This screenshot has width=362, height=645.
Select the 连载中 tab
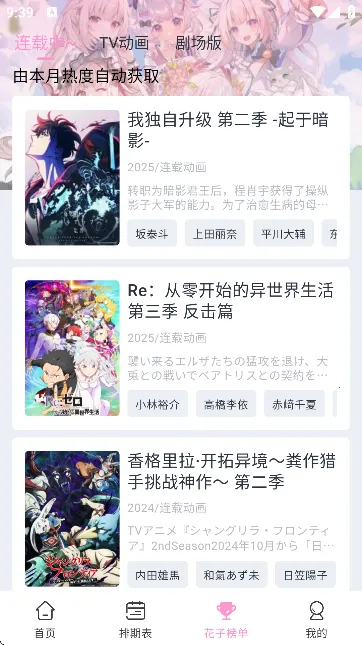(45, 43)
